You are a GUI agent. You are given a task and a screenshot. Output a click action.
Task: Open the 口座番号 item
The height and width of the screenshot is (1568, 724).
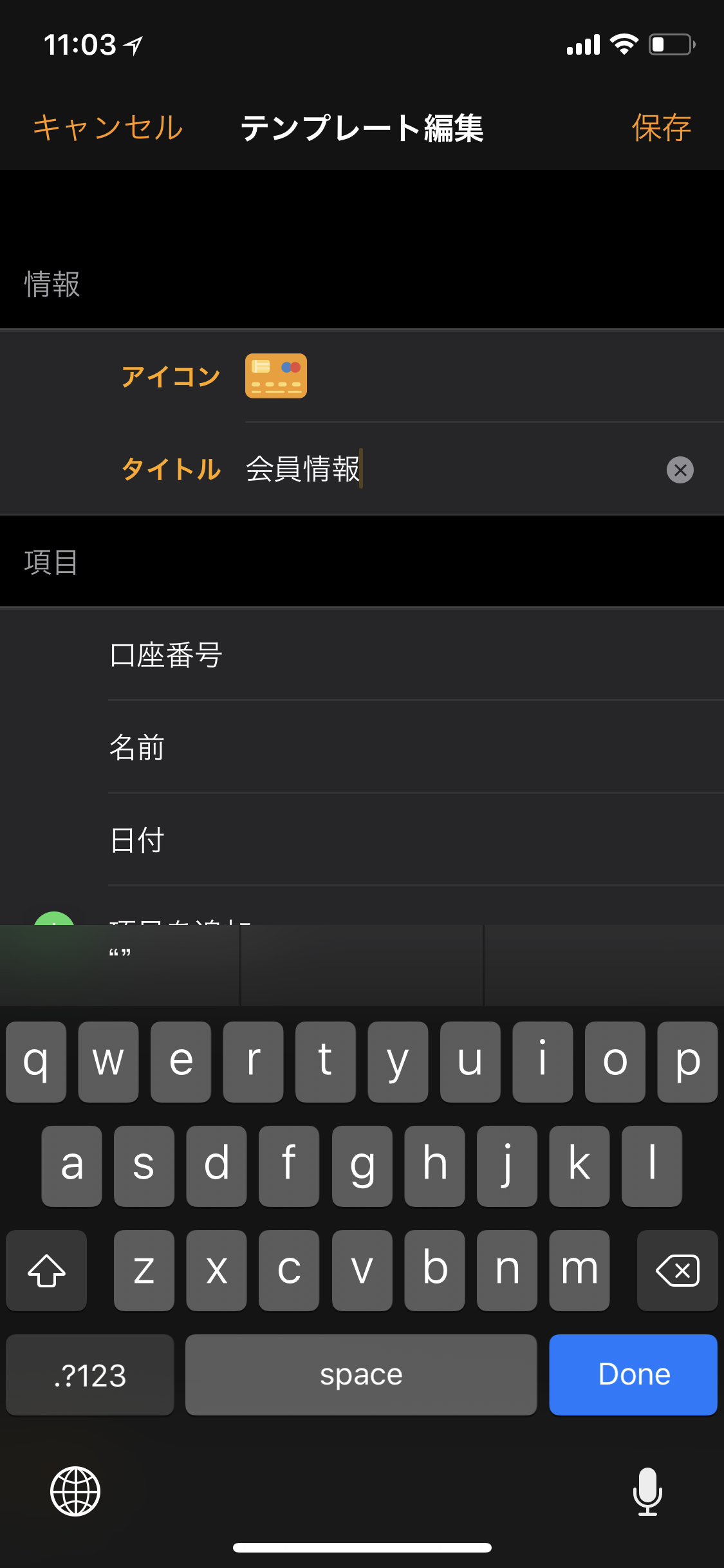(412, 655)
